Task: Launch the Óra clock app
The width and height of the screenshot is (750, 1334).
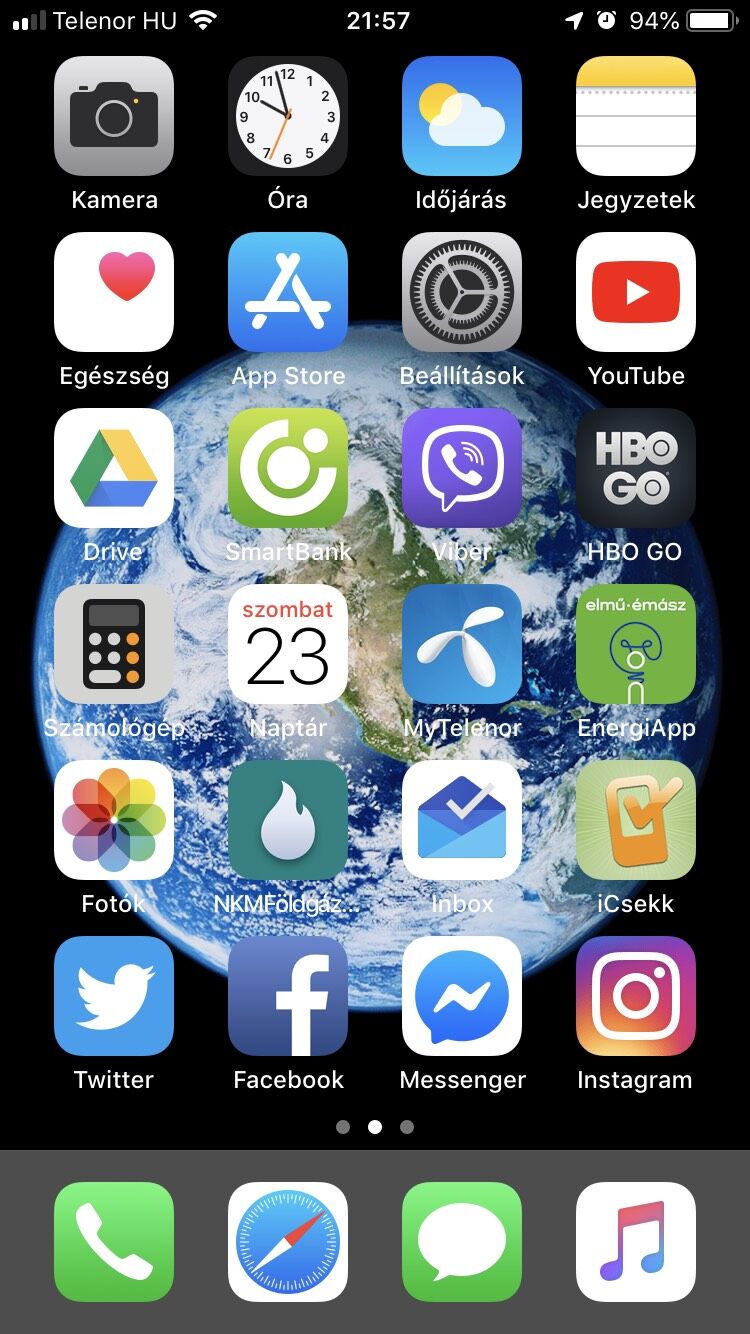Action: [288, 116]
